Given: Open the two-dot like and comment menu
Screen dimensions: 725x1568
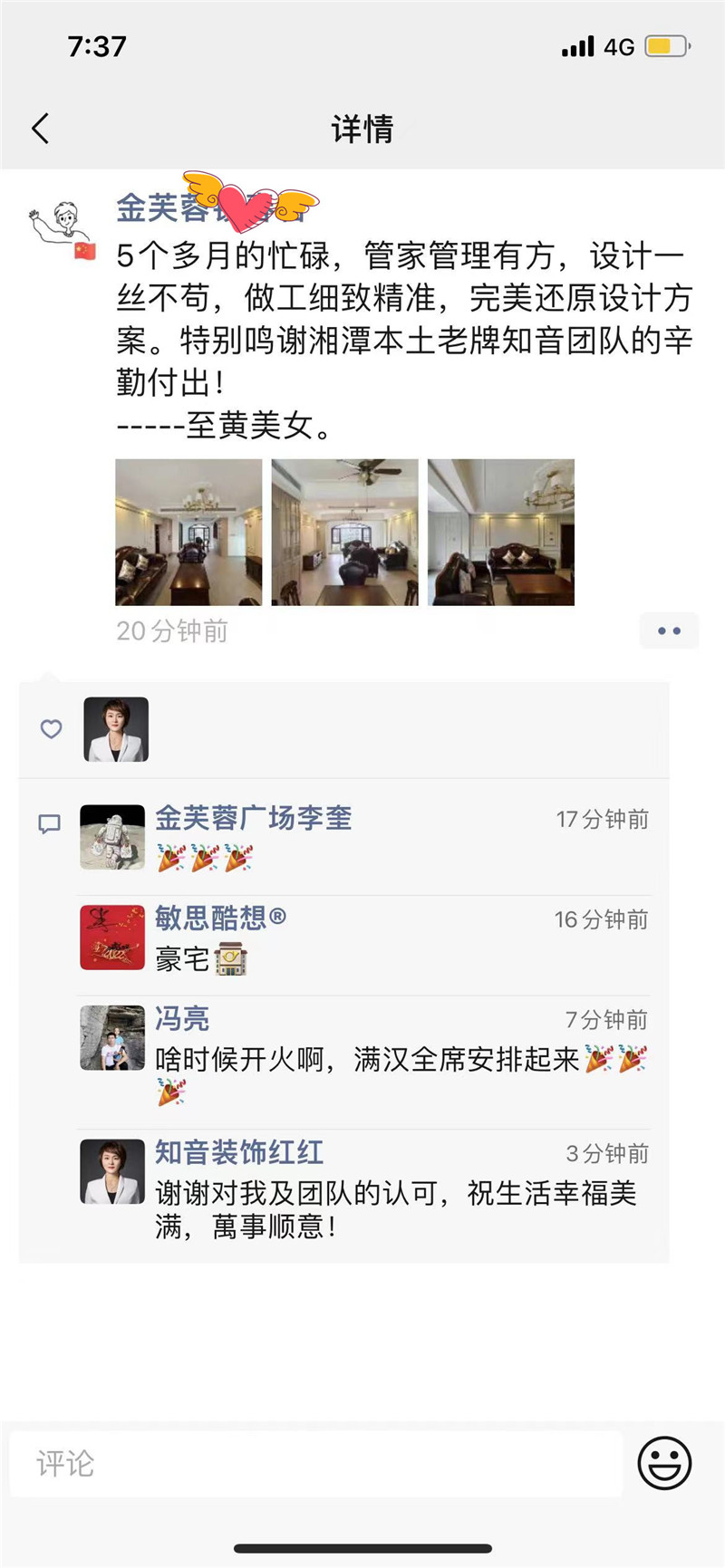Looking at the screenshot, I should [x=669, y=630].
